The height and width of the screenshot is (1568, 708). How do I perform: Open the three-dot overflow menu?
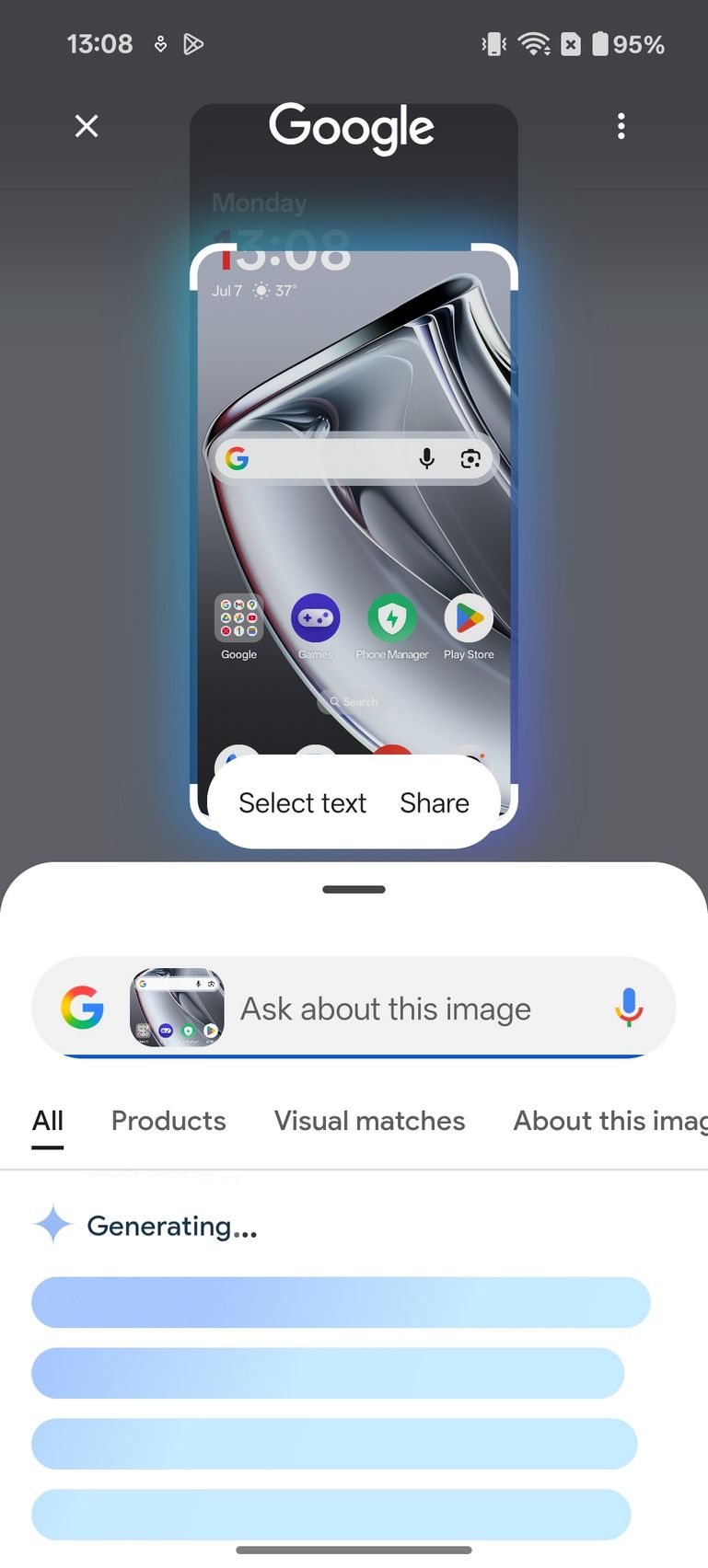[x=621, y=126]
